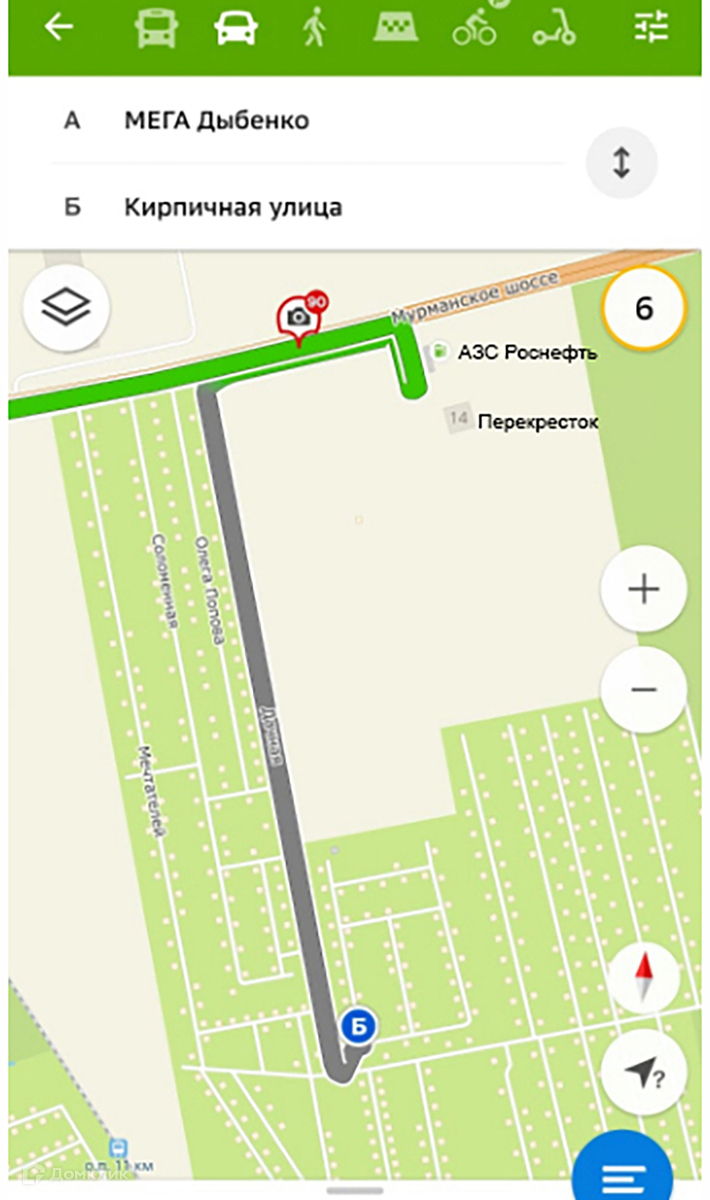Screen dimensions: 710x1200
Task: Switch to walking route mode
Action: [x=315, y=29]
